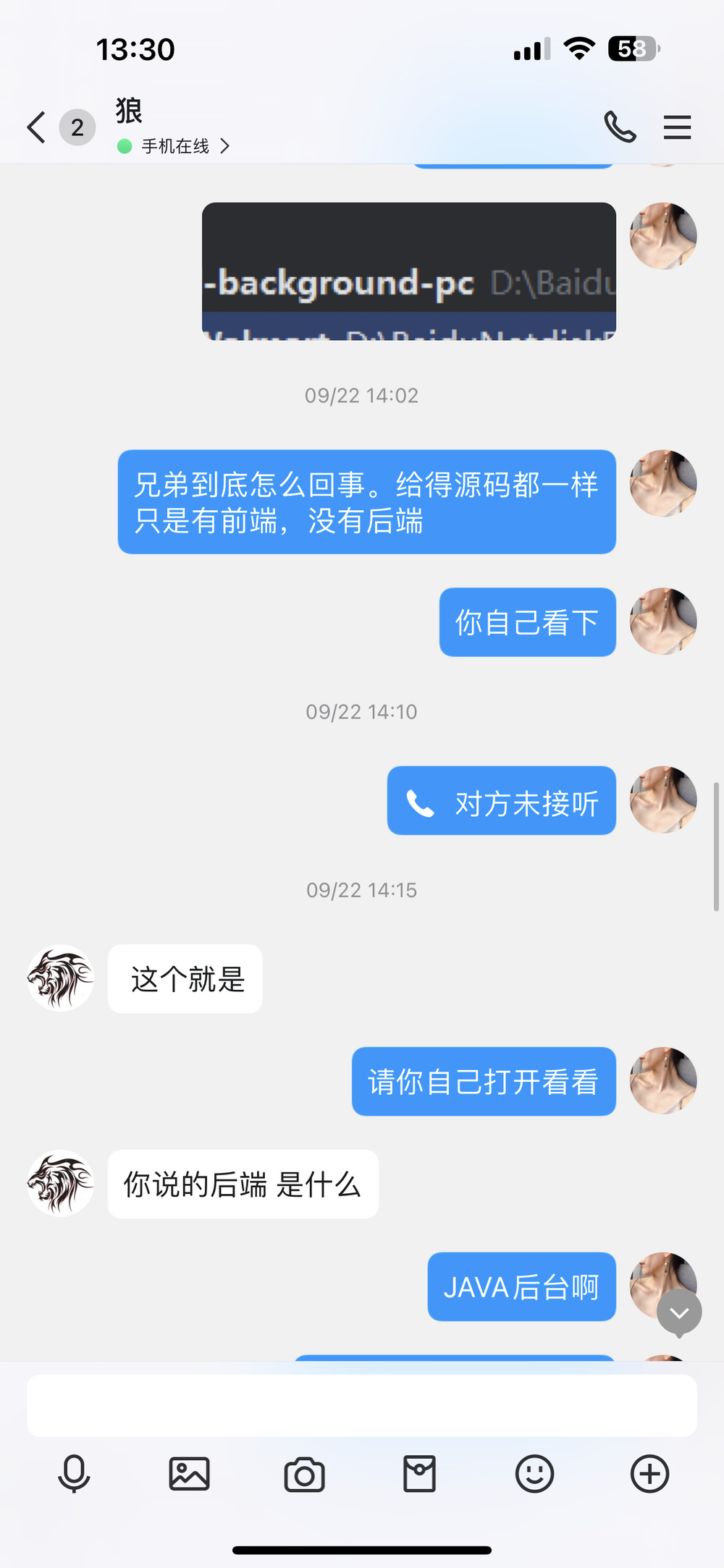
Task: Open the plus attachment menu icon
Action: pyautogui.click(x=649, y=1474)
